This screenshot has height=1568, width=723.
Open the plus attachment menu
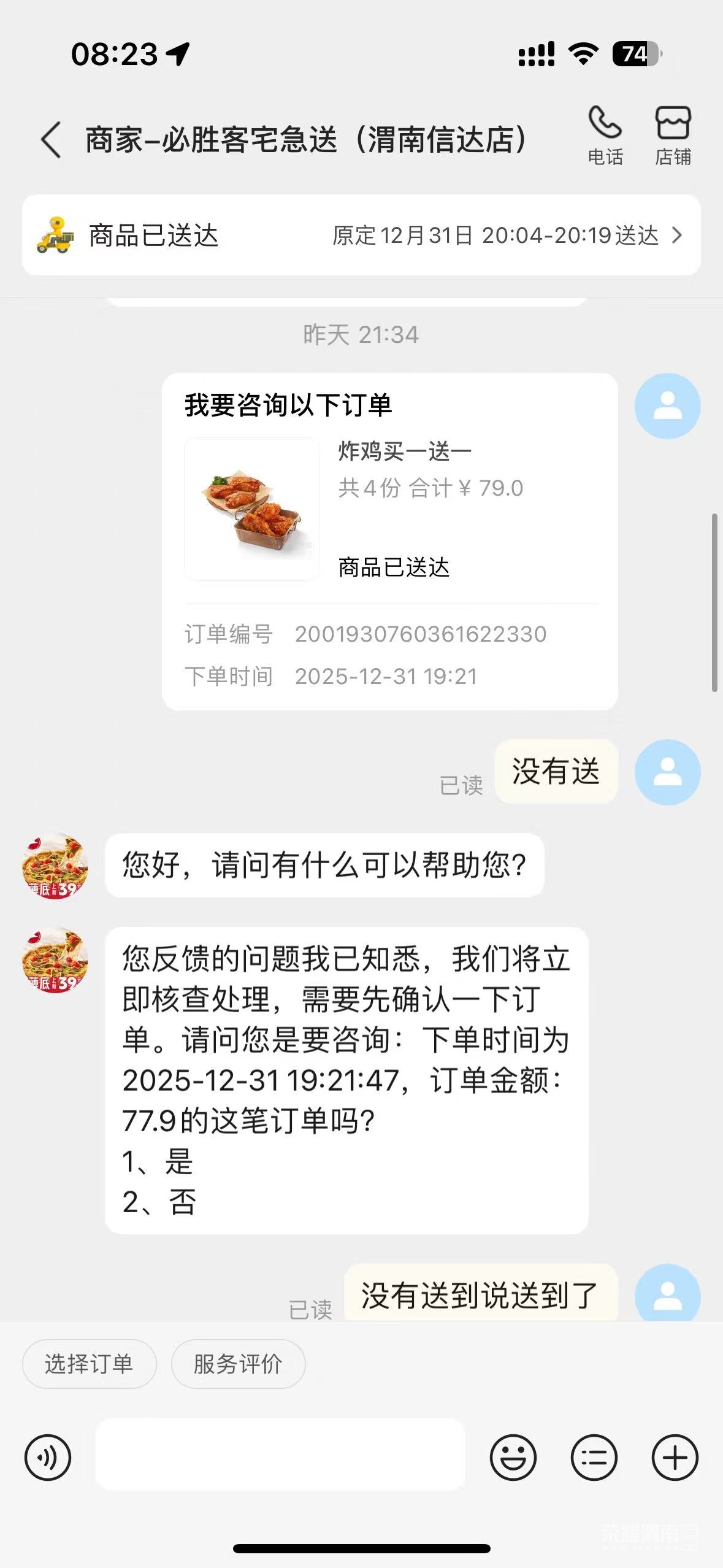coord(675,1457)
